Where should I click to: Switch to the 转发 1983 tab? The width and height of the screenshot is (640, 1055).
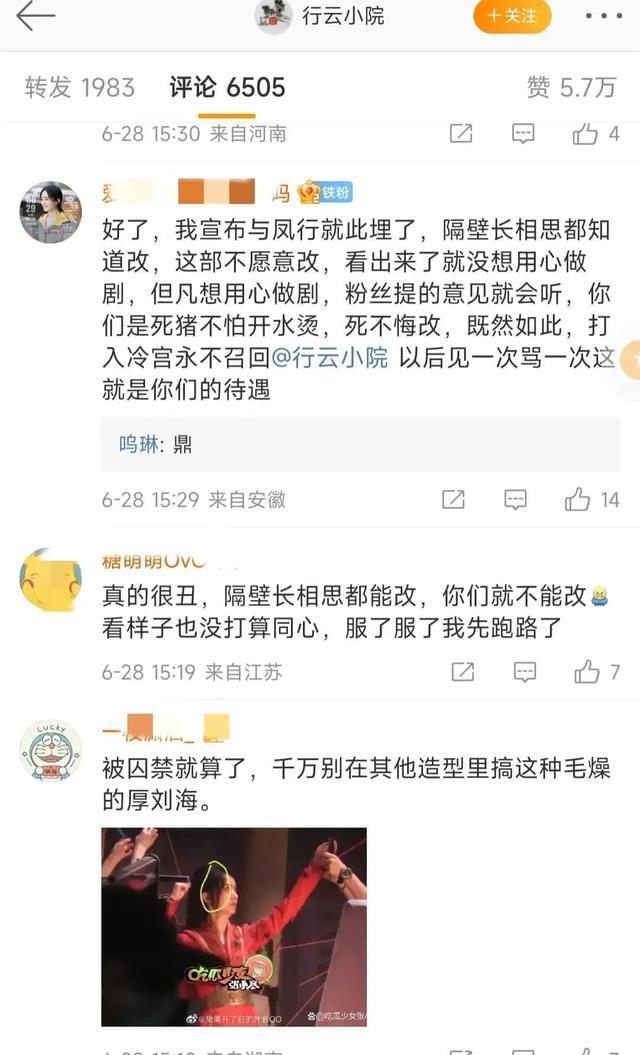pos(79,87)
